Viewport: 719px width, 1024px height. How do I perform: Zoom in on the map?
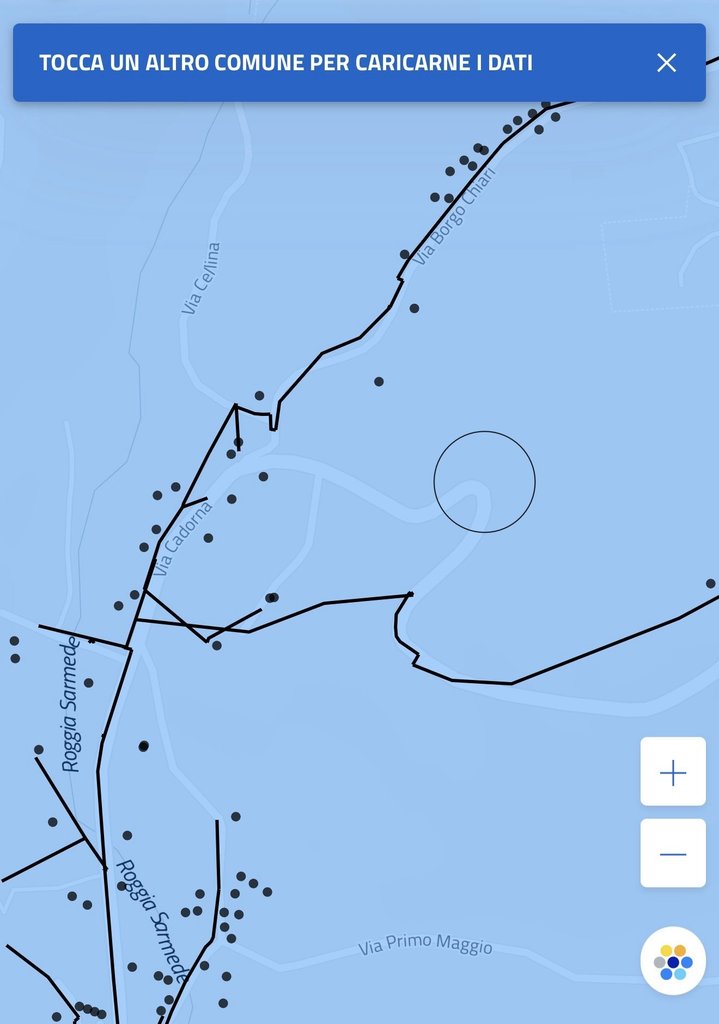673,772
